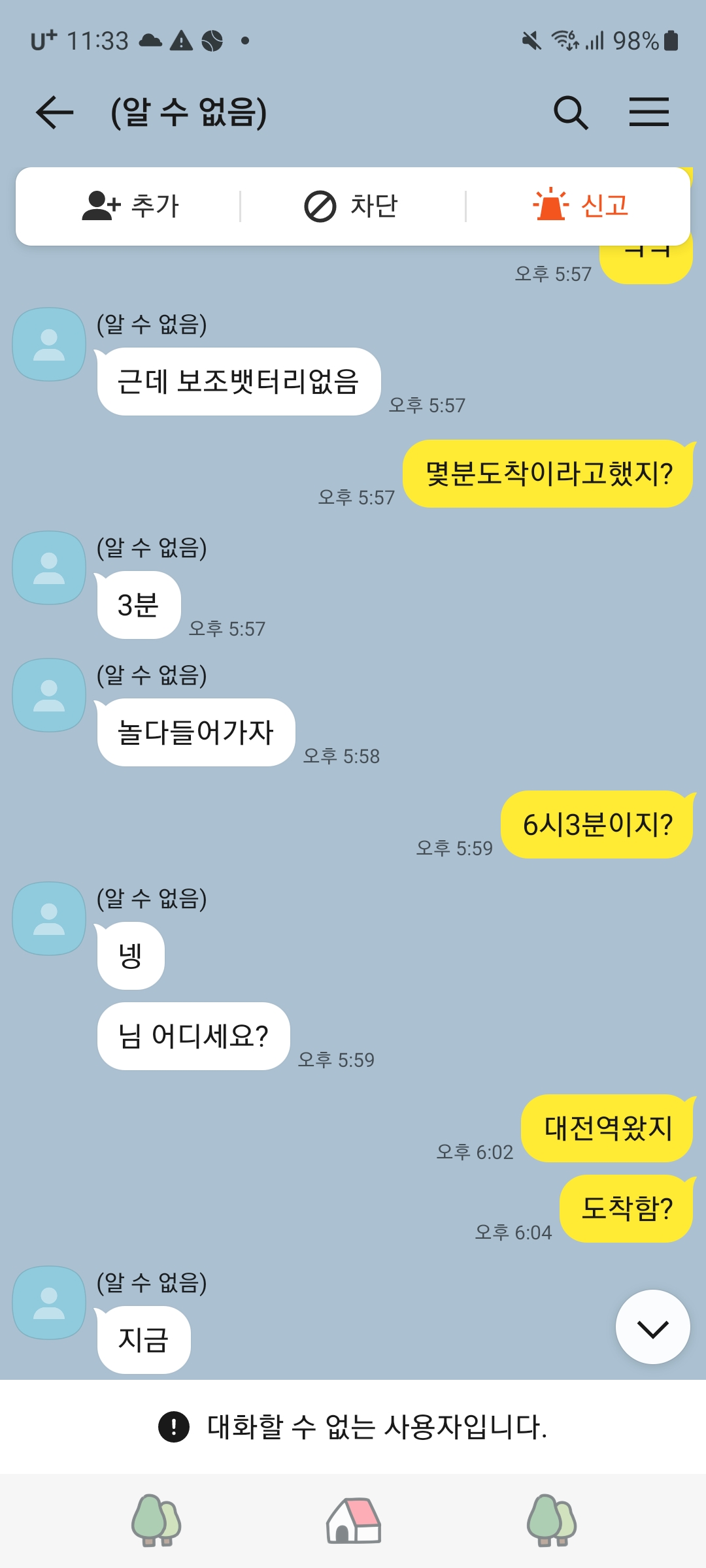Open the chat room hamburger menu

pos(648,112)
